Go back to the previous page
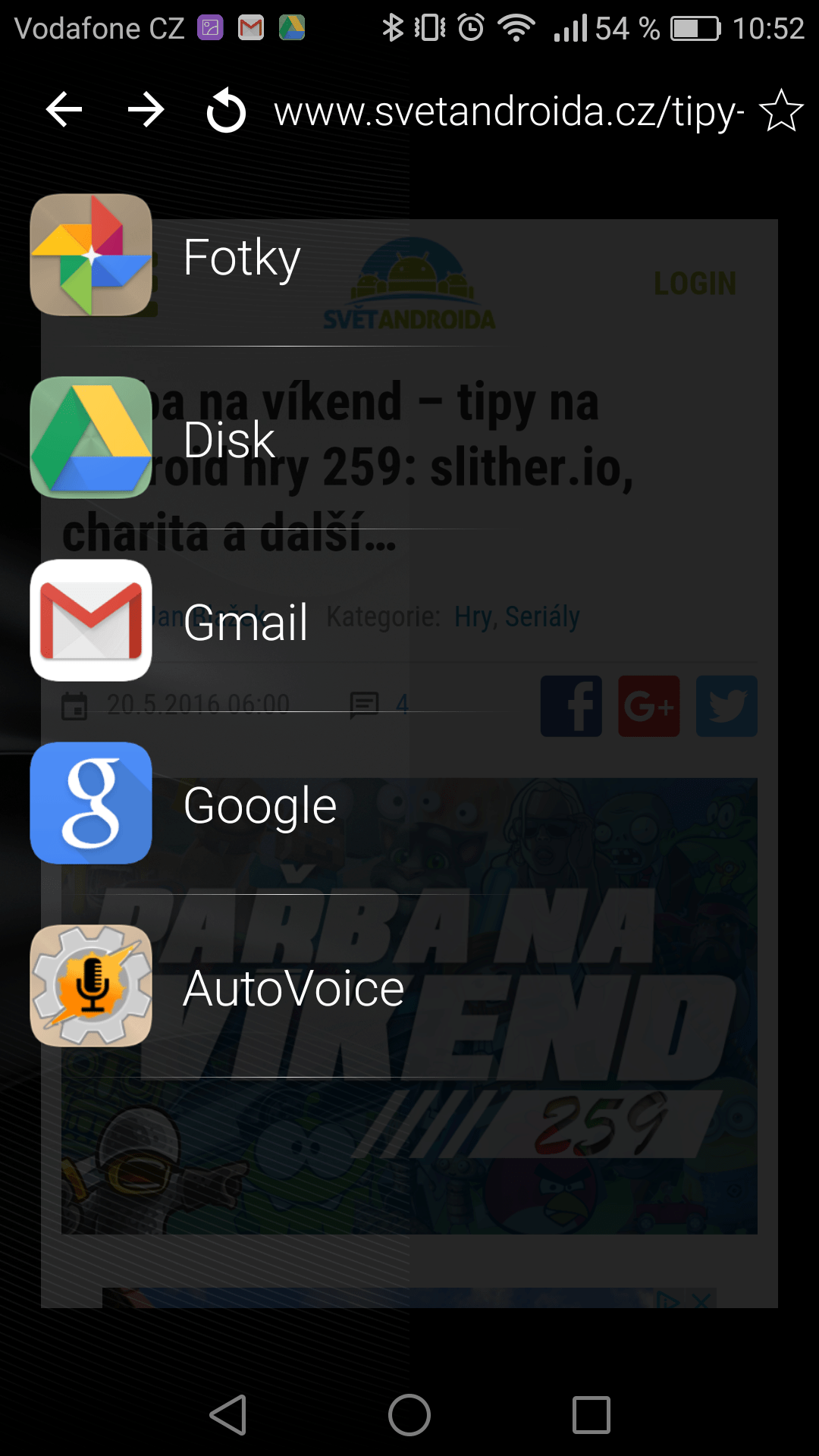The width and height of the screenshot is (819, 1456). 64,111
